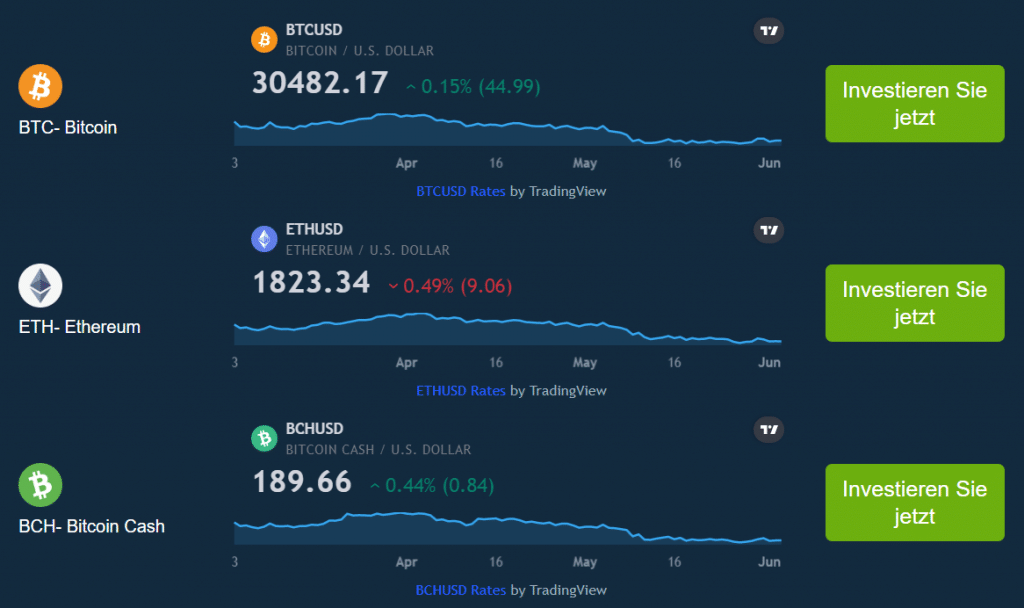Open TradingView logo on BCHUSD widget

pos(768,430)
